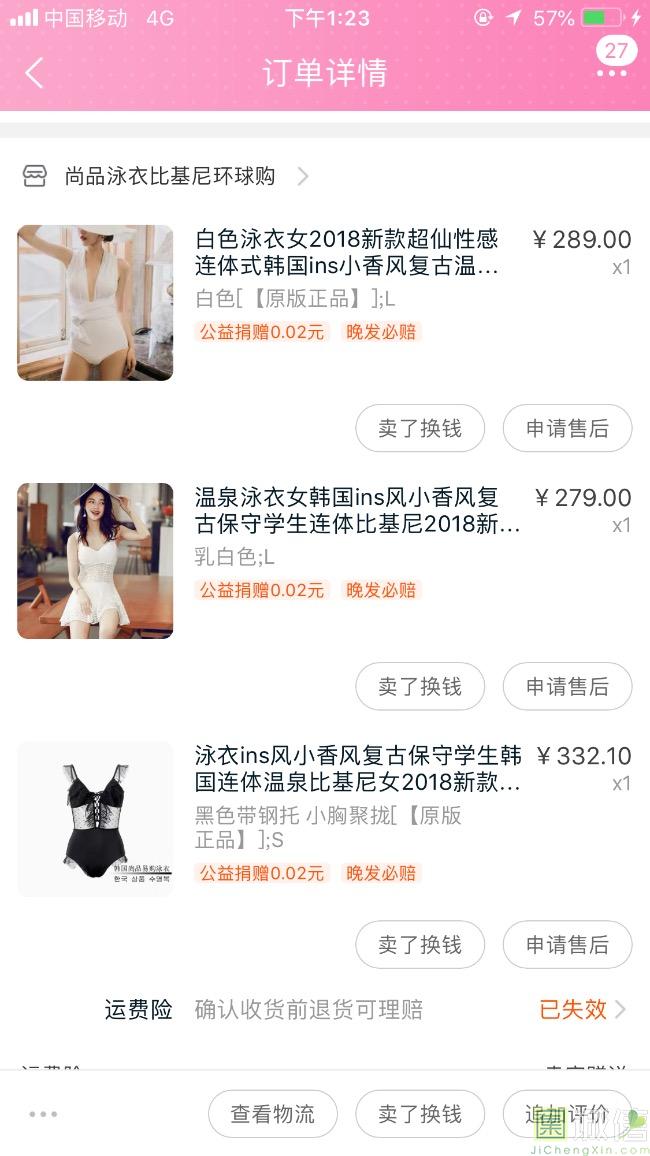Open shop 尚品泳衣比基尼环球购
The image size is (650, 1156).
coord(168,177)
